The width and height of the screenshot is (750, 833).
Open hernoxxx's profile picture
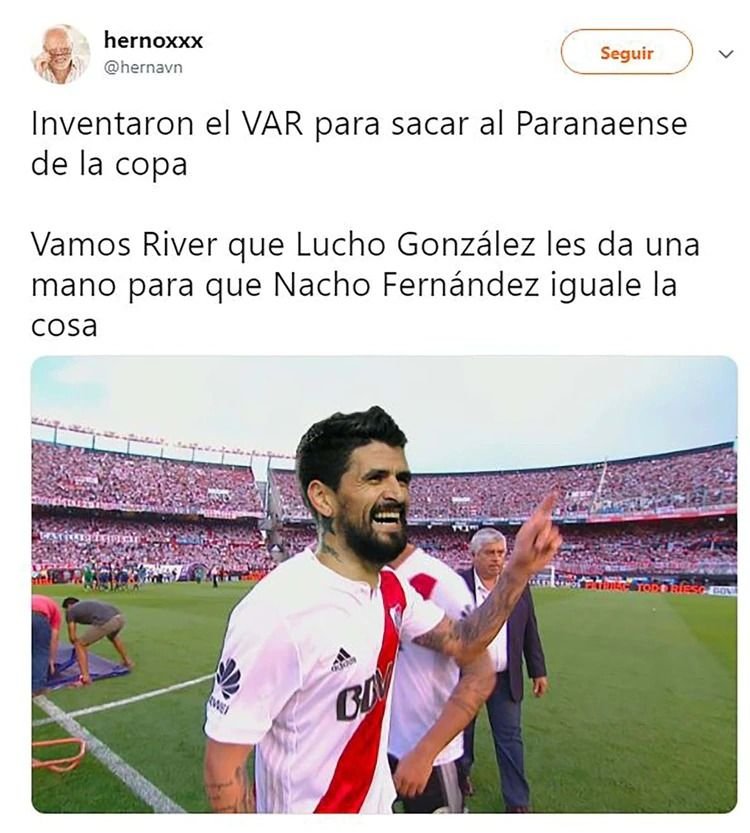[x=60, y=54]
